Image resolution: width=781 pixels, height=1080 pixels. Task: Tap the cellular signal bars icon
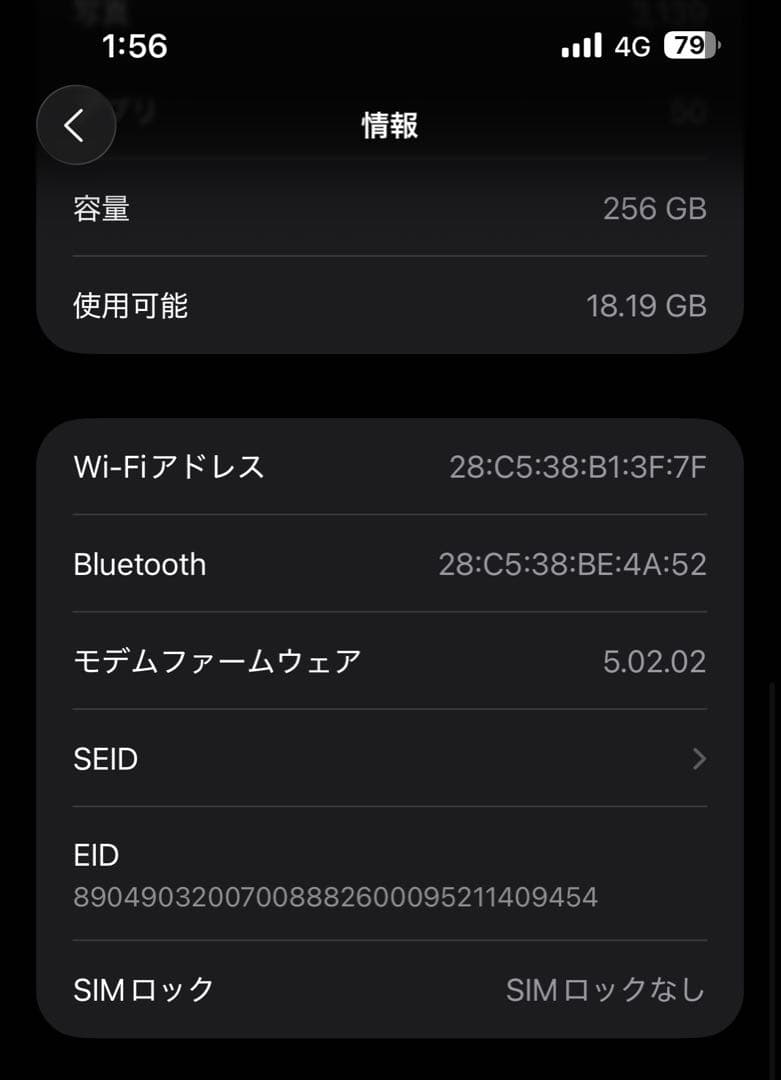[580, 45]
